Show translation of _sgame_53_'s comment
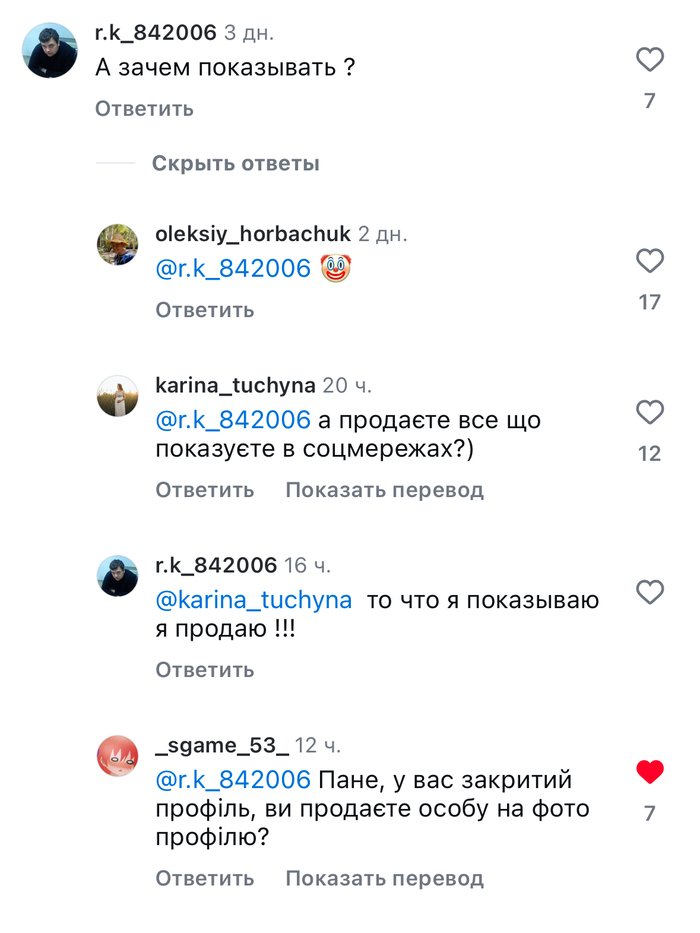This screenshot has width=700, height=933. pyautogui.click(x=384, y=879)
